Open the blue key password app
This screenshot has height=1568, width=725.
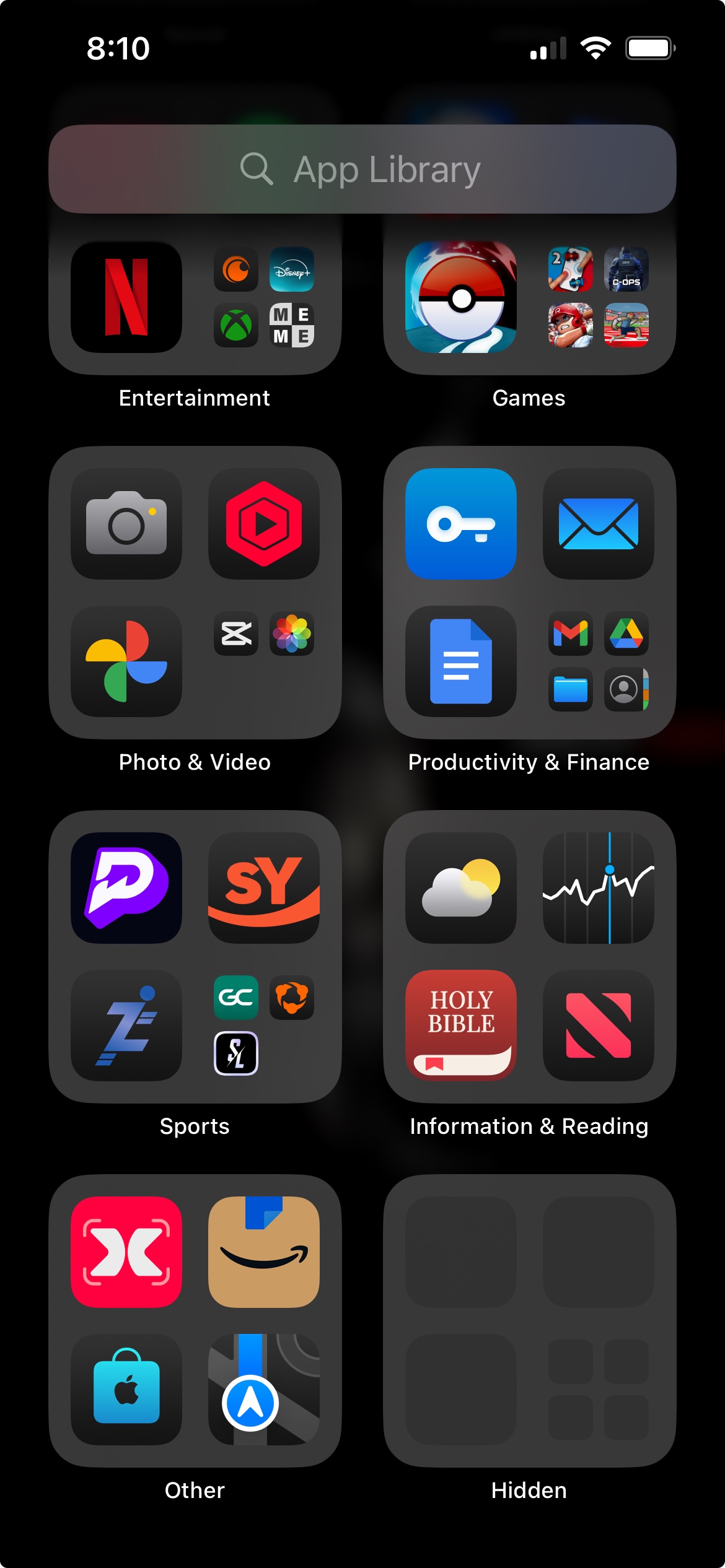460,524
